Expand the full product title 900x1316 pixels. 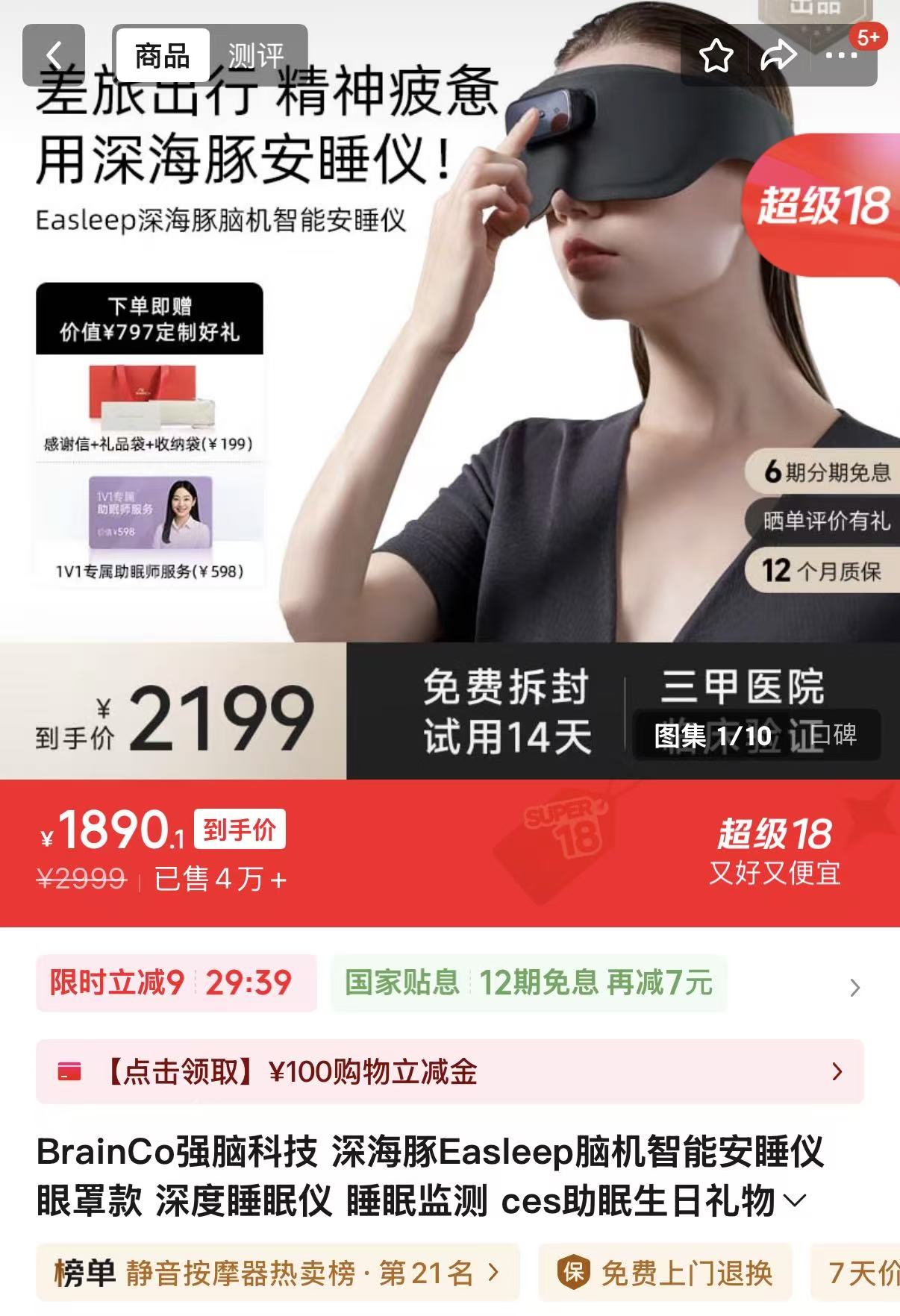pyautogui.click(x=796, y=1201)
